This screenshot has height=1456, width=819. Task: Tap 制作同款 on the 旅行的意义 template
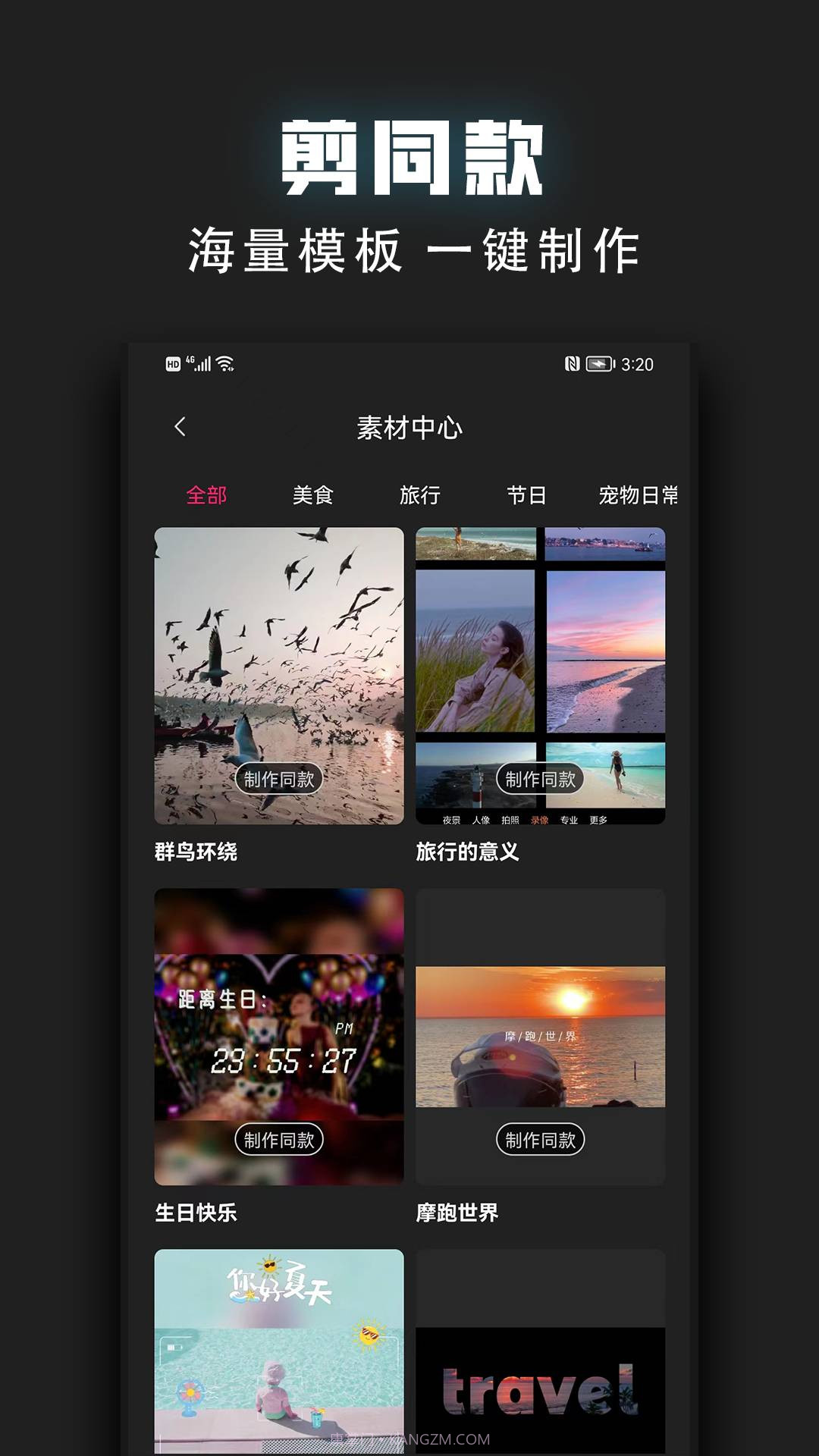(540, 779)
